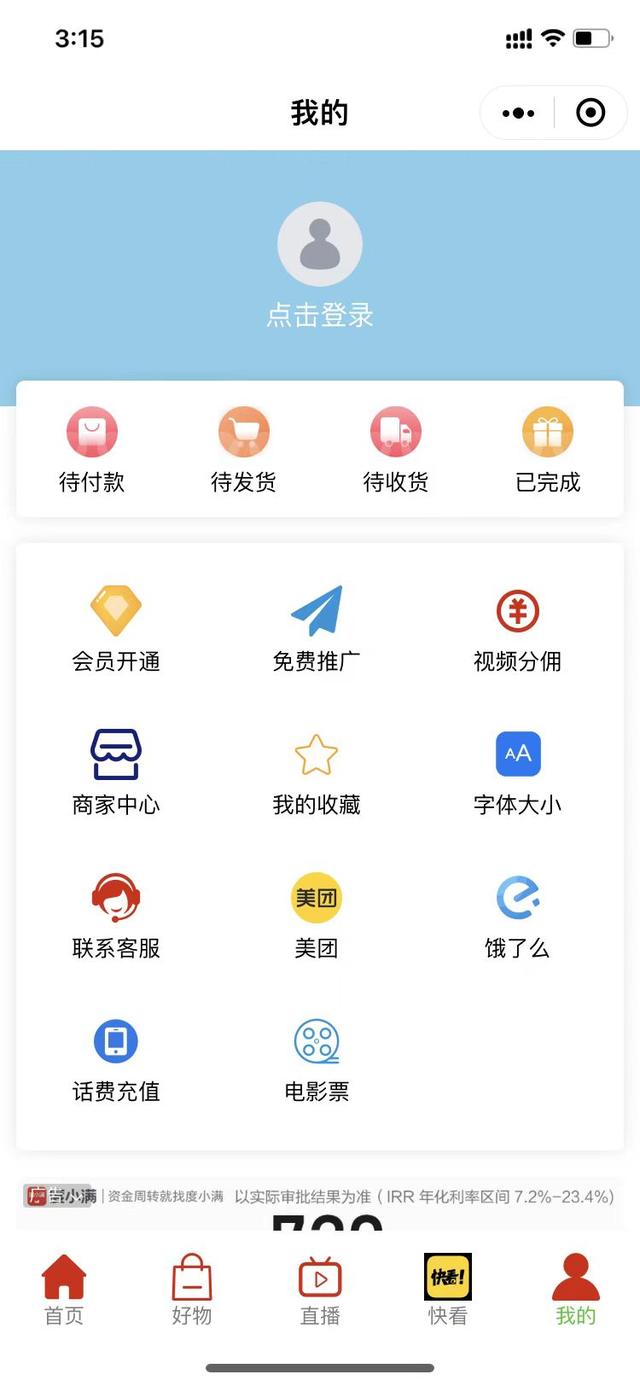The height and width of the screenshot is (1386, 640).
Task: Open 电影票 movie tickets
Action: coord(316,1058)
